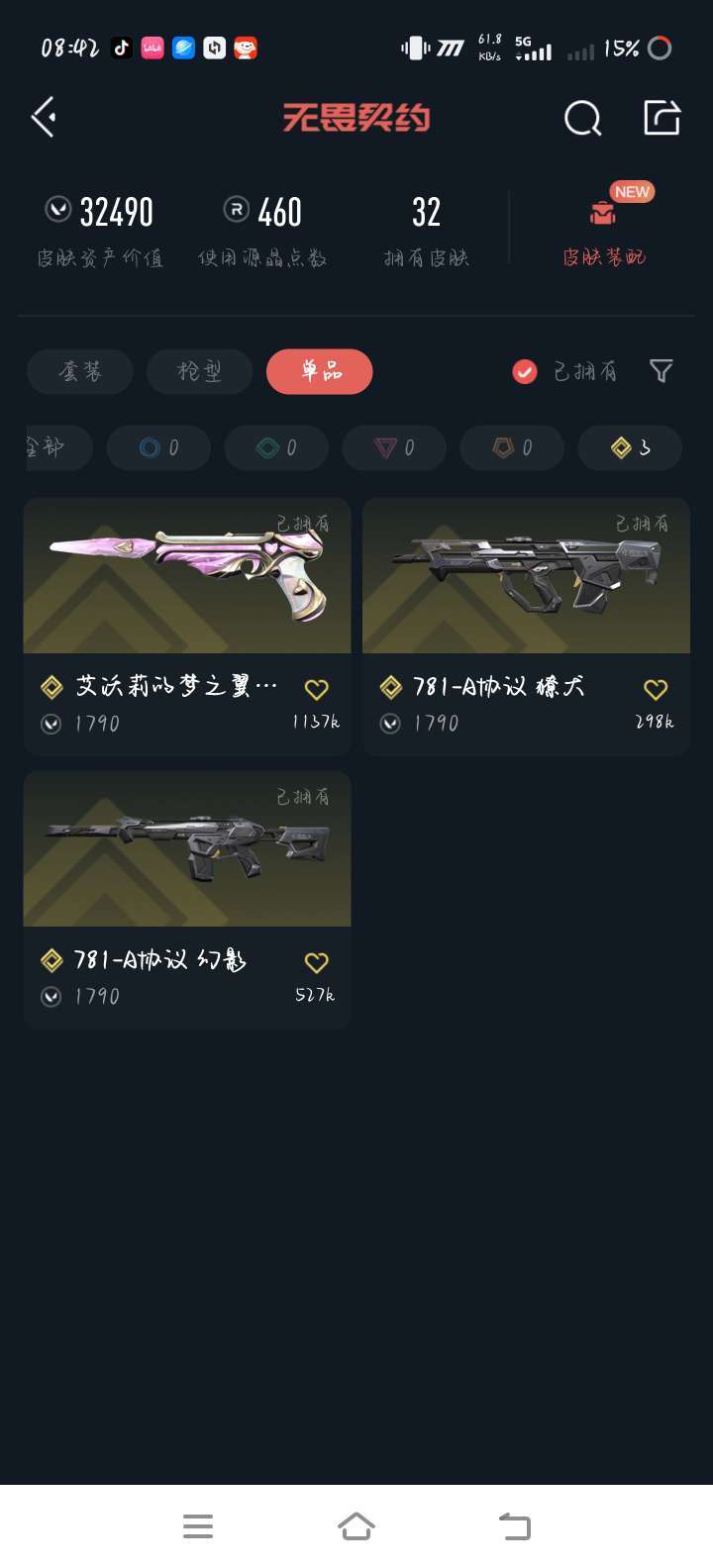
Task: Tap the share icon in top bar
Action: (662, 117)
